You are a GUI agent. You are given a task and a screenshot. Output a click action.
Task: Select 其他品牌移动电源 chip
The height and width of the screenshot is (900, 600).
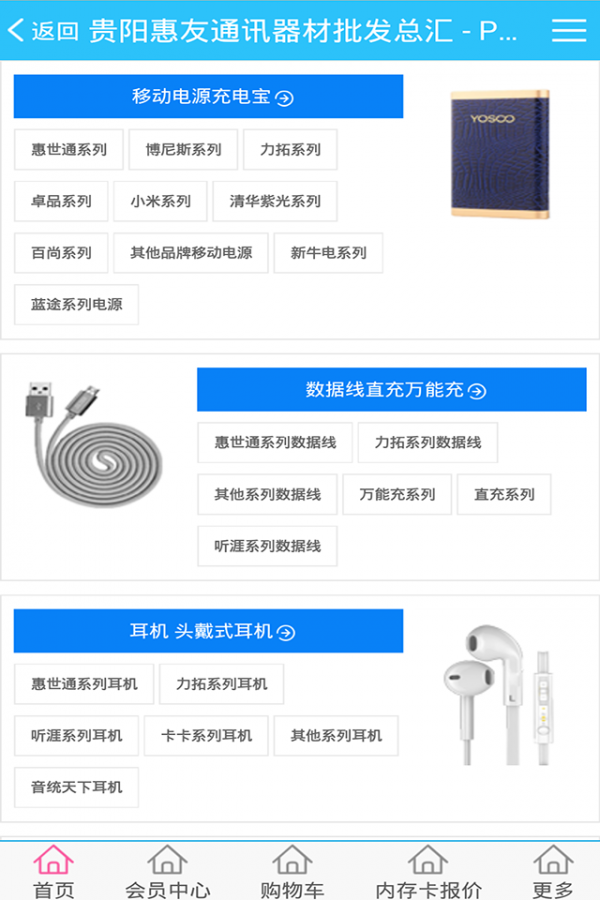(x=191, y=253)
